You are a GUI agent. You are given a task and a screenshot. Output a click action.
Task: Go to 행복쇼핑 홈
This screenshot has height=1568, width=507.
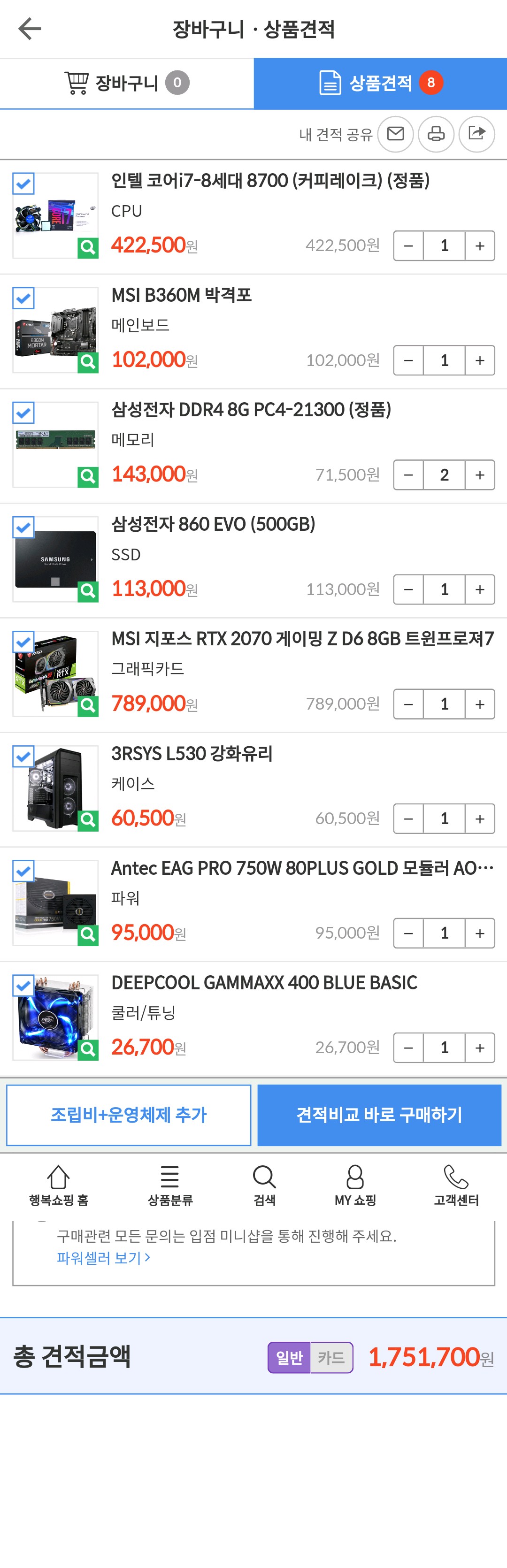click(x=58, y=1185)
